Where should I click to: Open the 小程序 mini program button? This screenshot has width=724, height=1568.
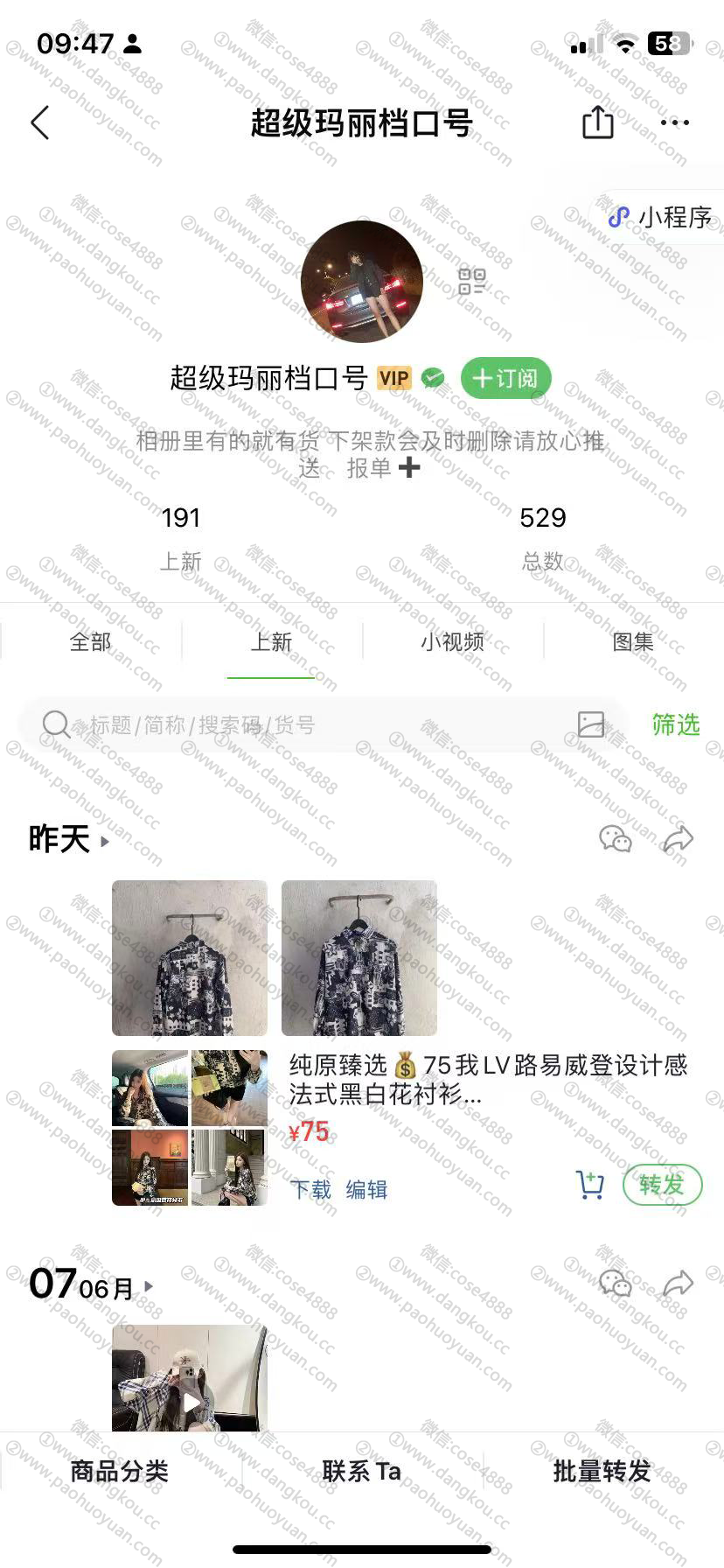662,217
